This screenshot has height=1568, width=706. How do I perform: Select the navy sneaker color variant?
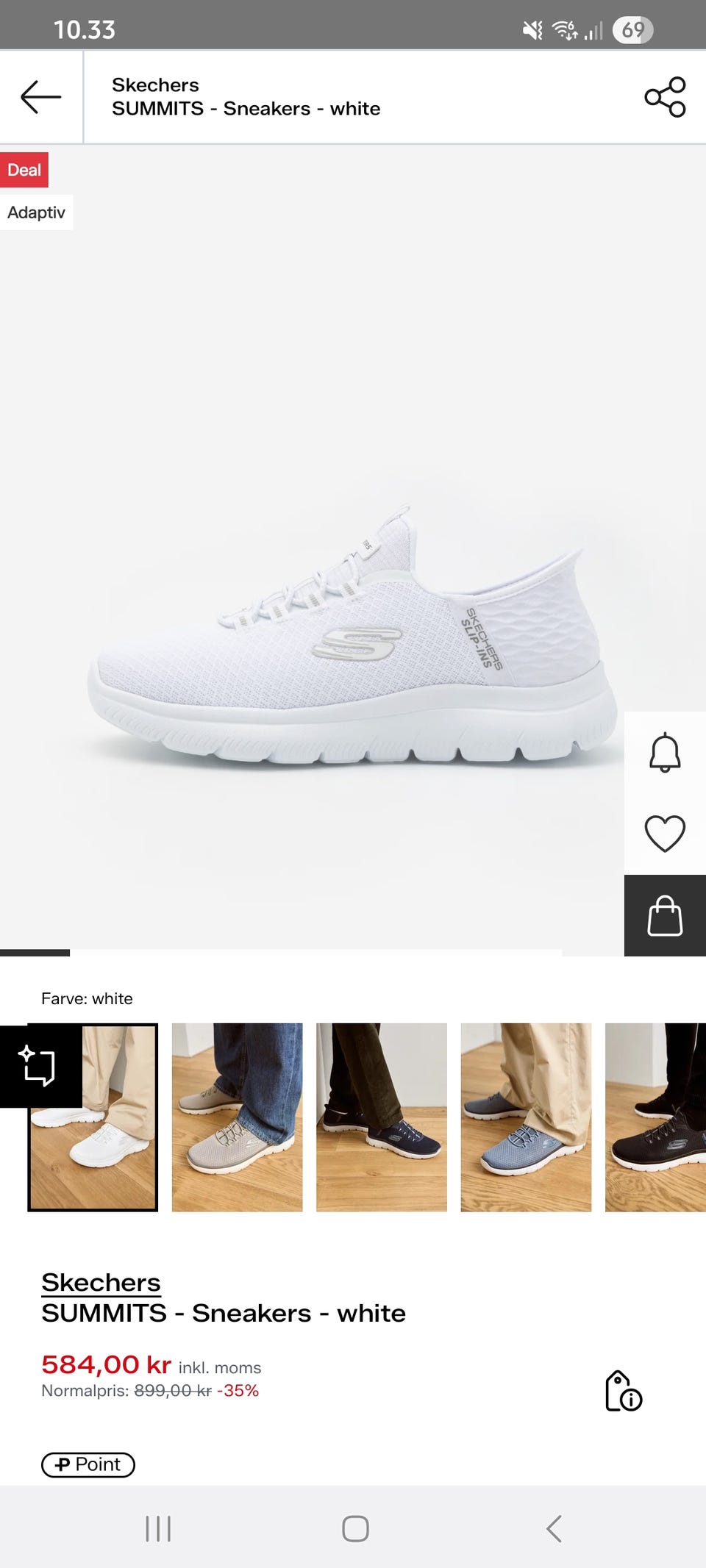[382, 1117]
